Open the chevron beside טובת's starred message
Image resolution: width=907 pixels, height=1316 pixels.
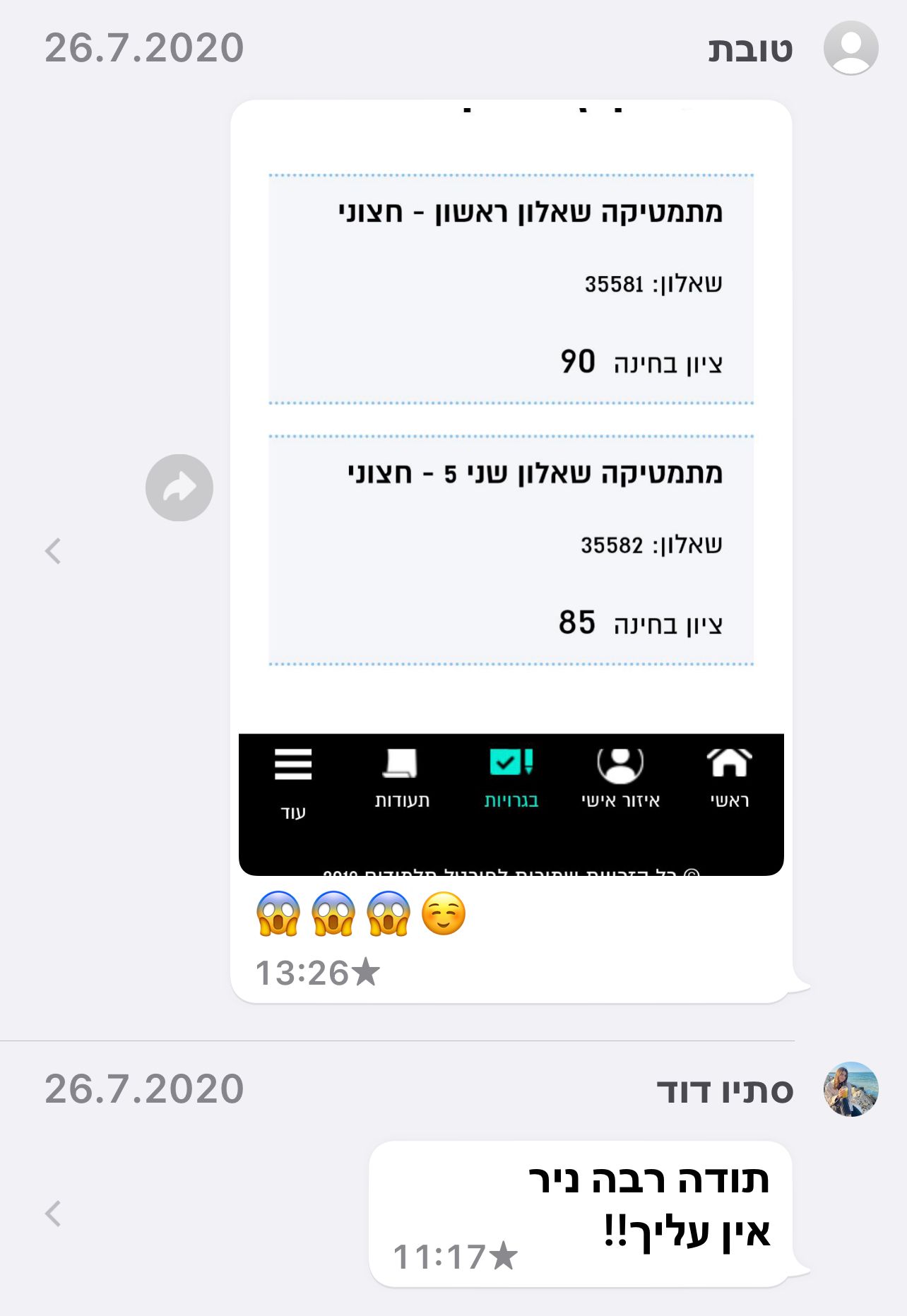click(53, 551)
